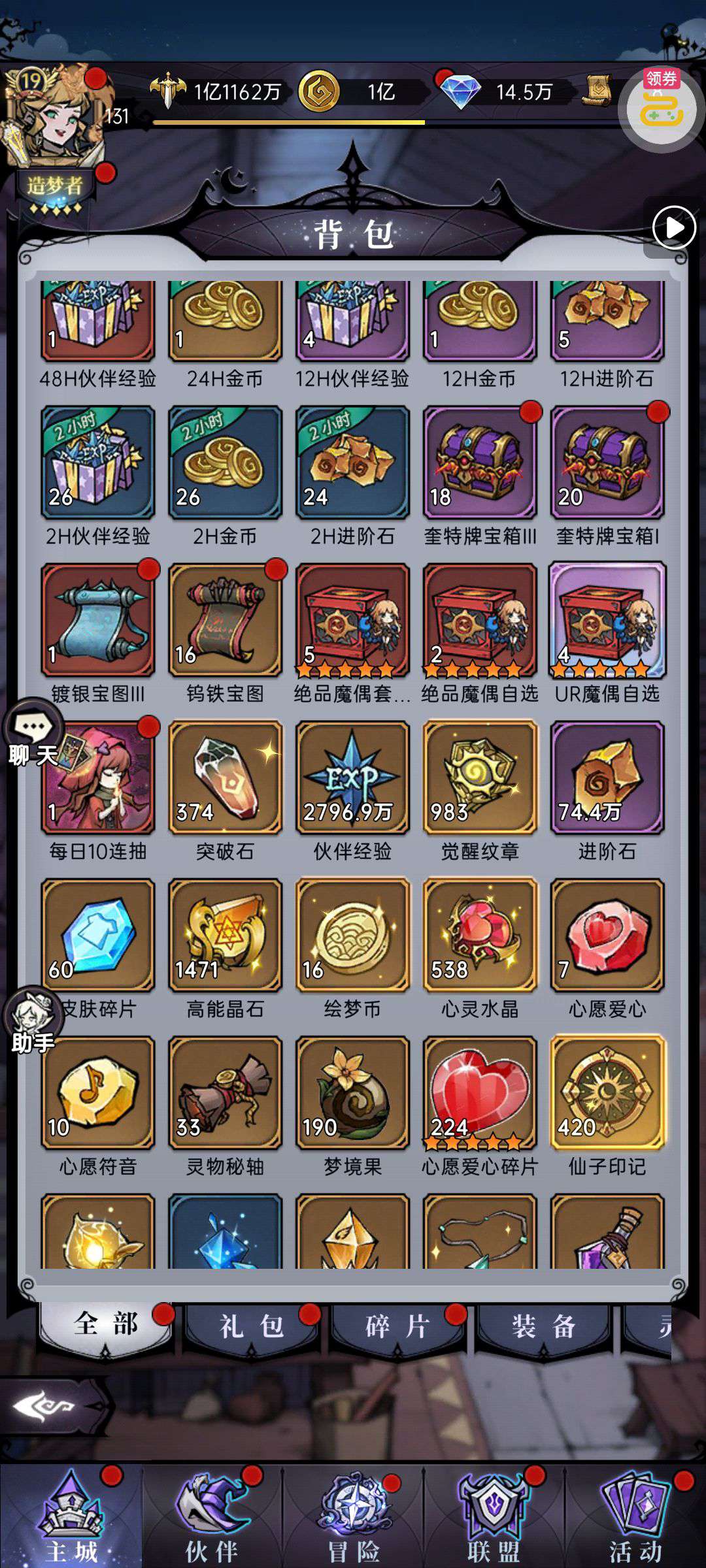Switch to the 装备 tab

pos(544,1326)
